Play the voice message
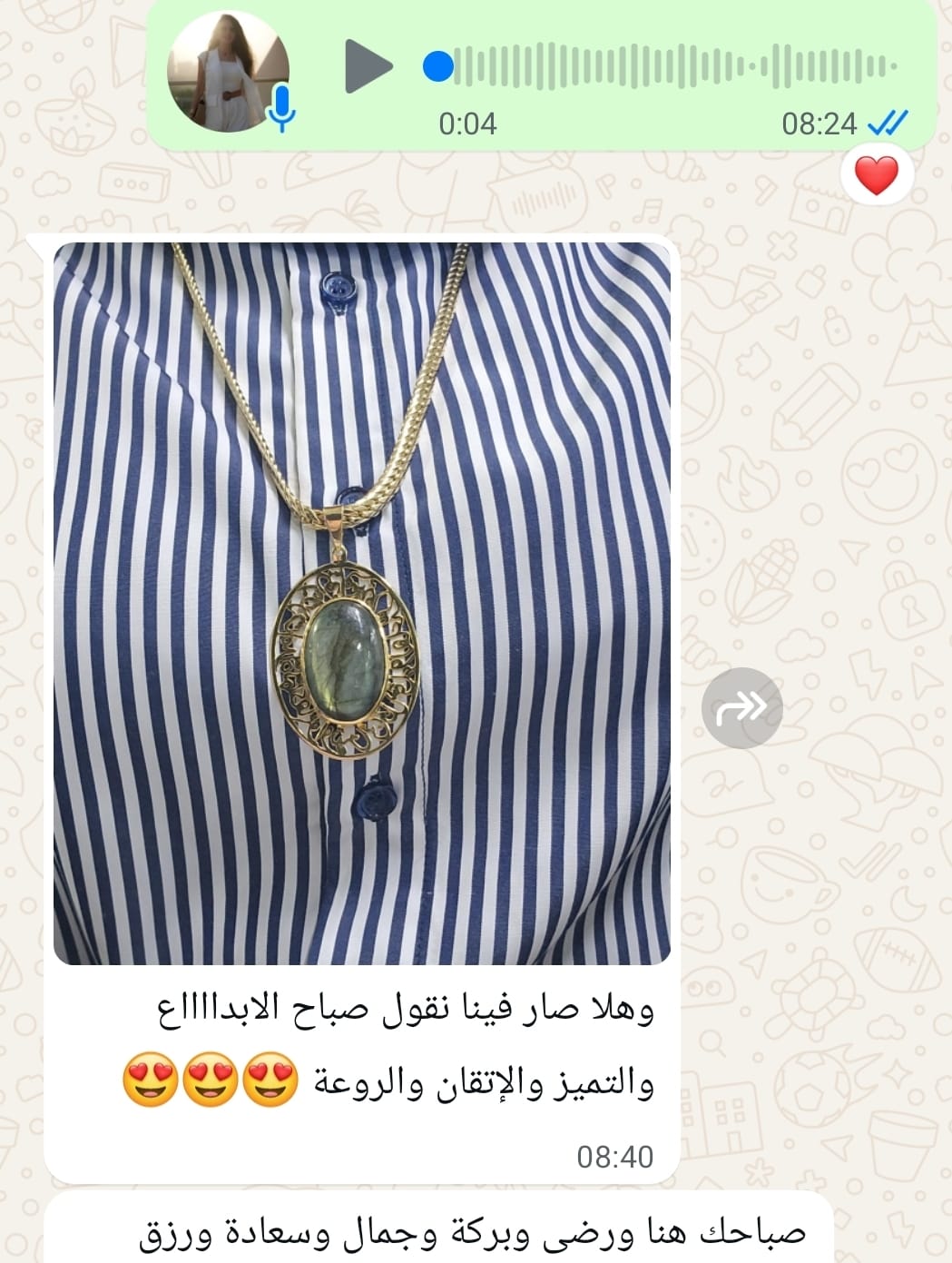Viewport: 952px width, 1263px height. pos(368,66)
